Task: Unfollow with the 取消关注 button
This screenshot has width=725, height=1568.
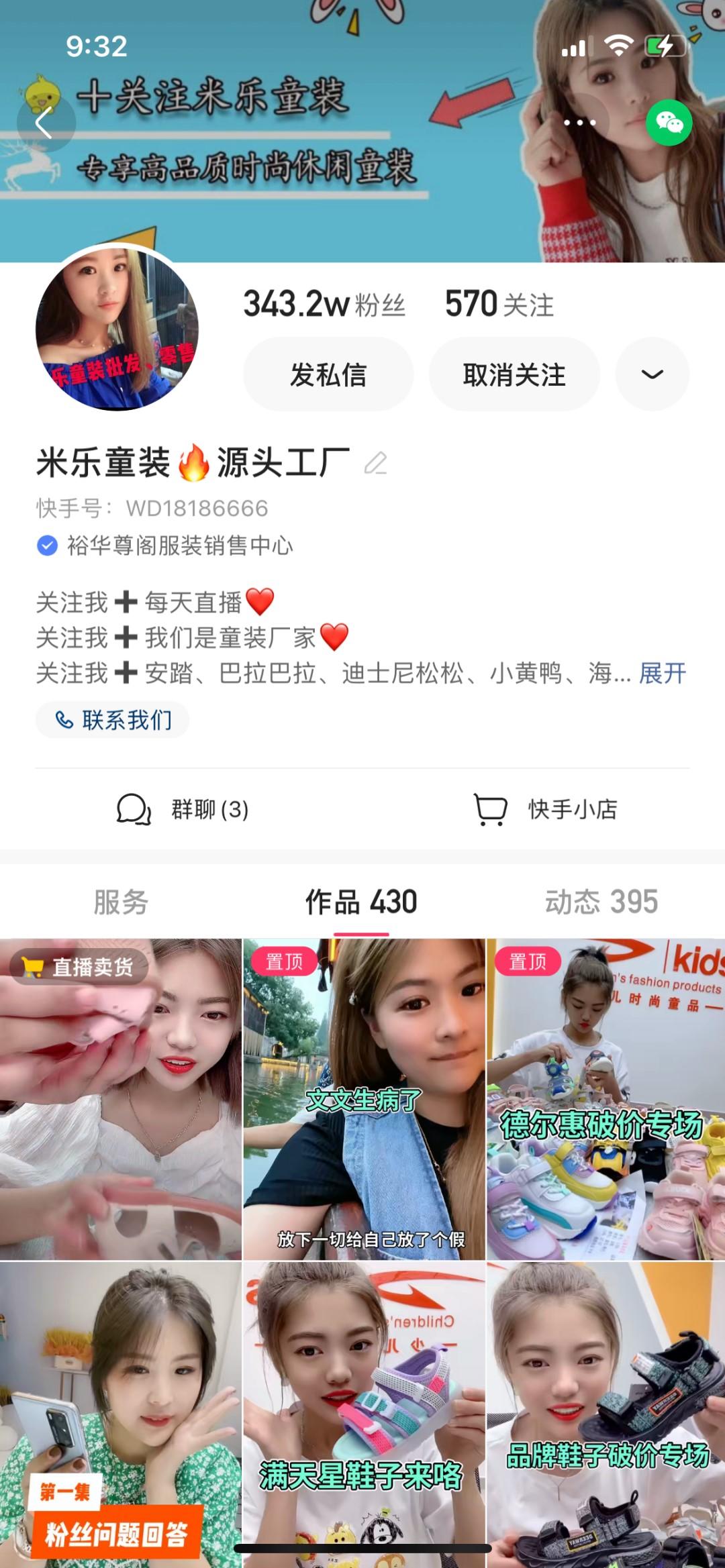Action: click(514, 374)
